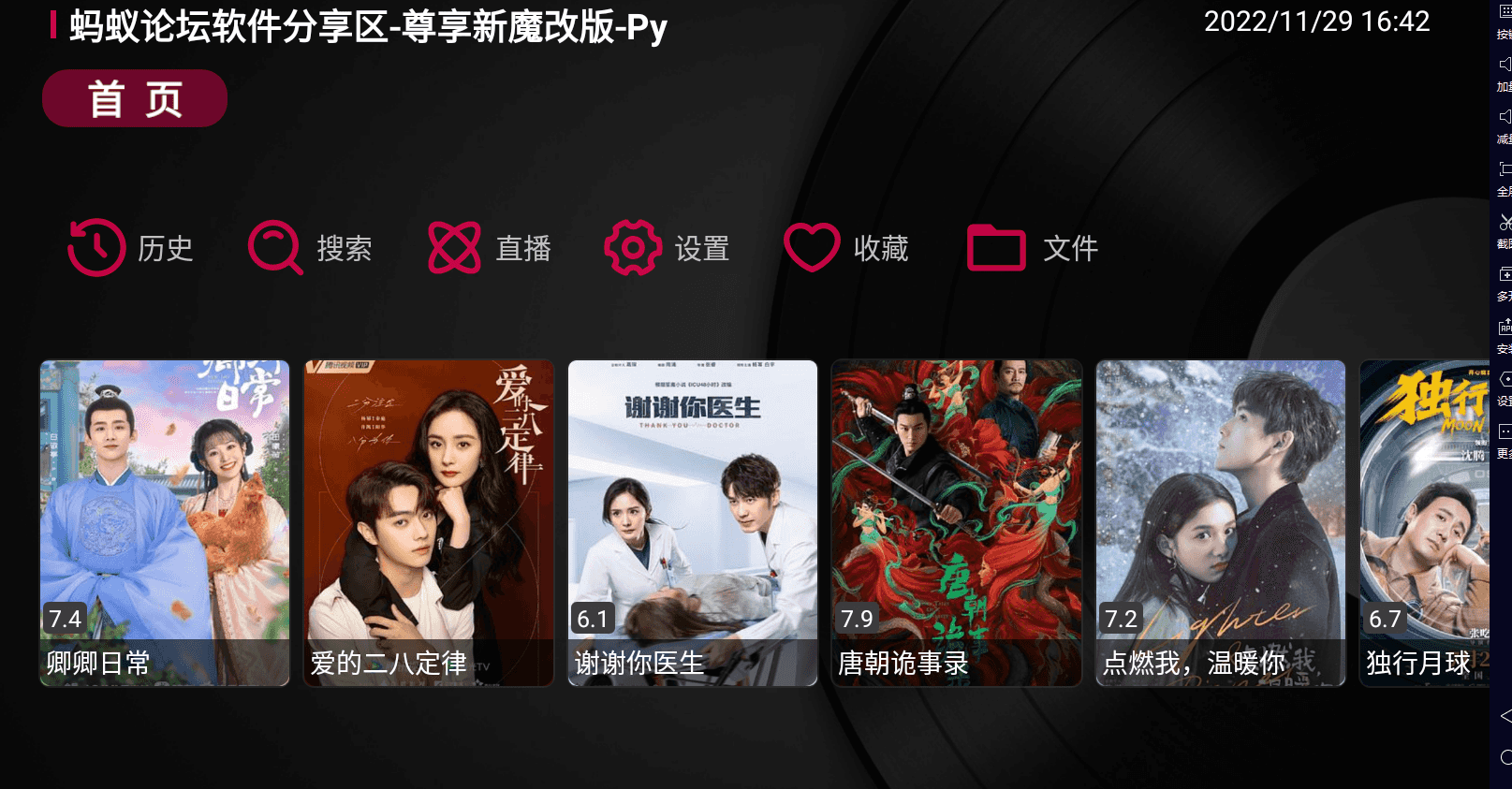Image resolution: width=1512 pixels, height=789 pixels.
Task: Select the 谢谢你医生 poster card
Action: click(693, 522)
